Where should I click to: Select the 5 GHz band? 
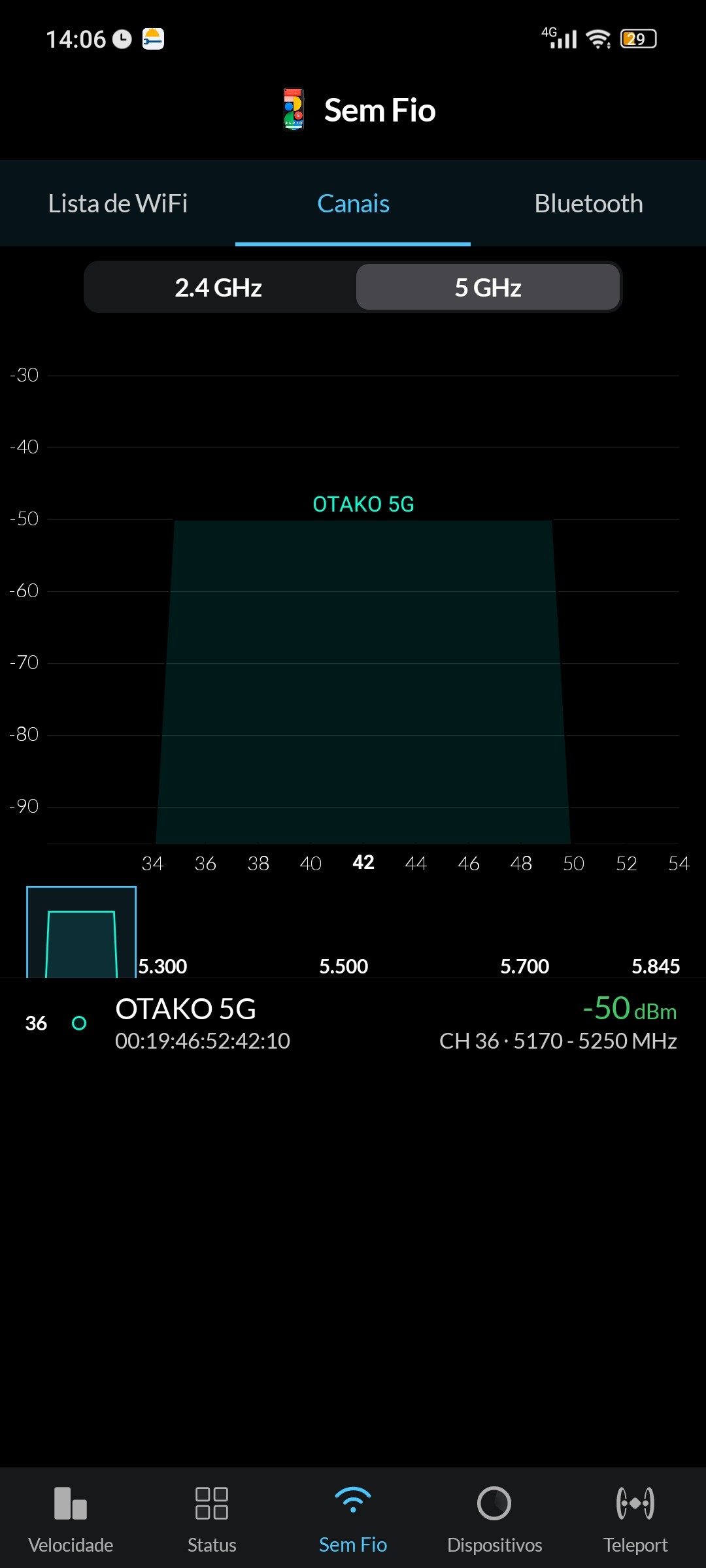click(488, 287)
